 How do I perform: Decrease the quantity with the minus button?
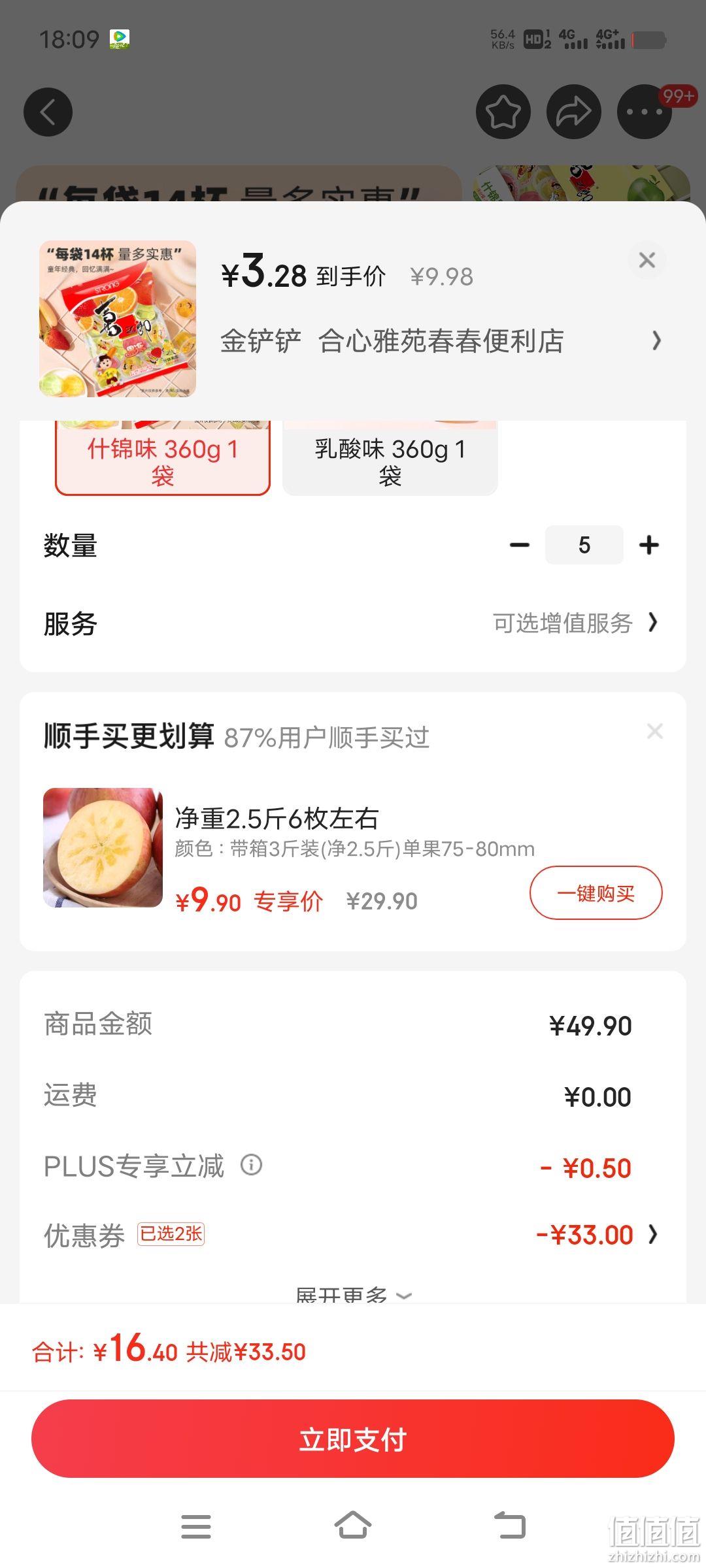520,545
